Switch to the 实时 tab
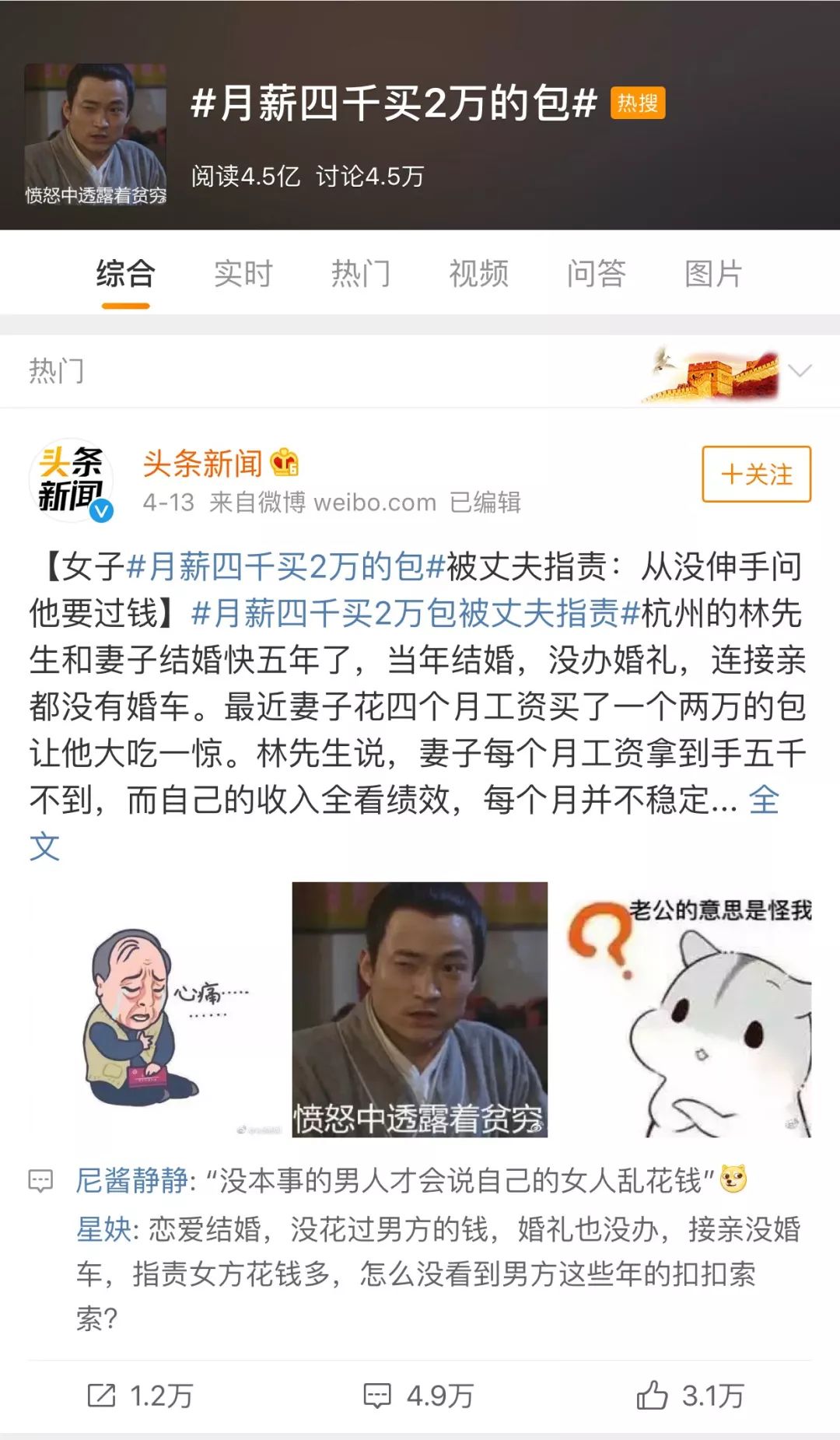 pyautogui.click(x=243, y=274)
